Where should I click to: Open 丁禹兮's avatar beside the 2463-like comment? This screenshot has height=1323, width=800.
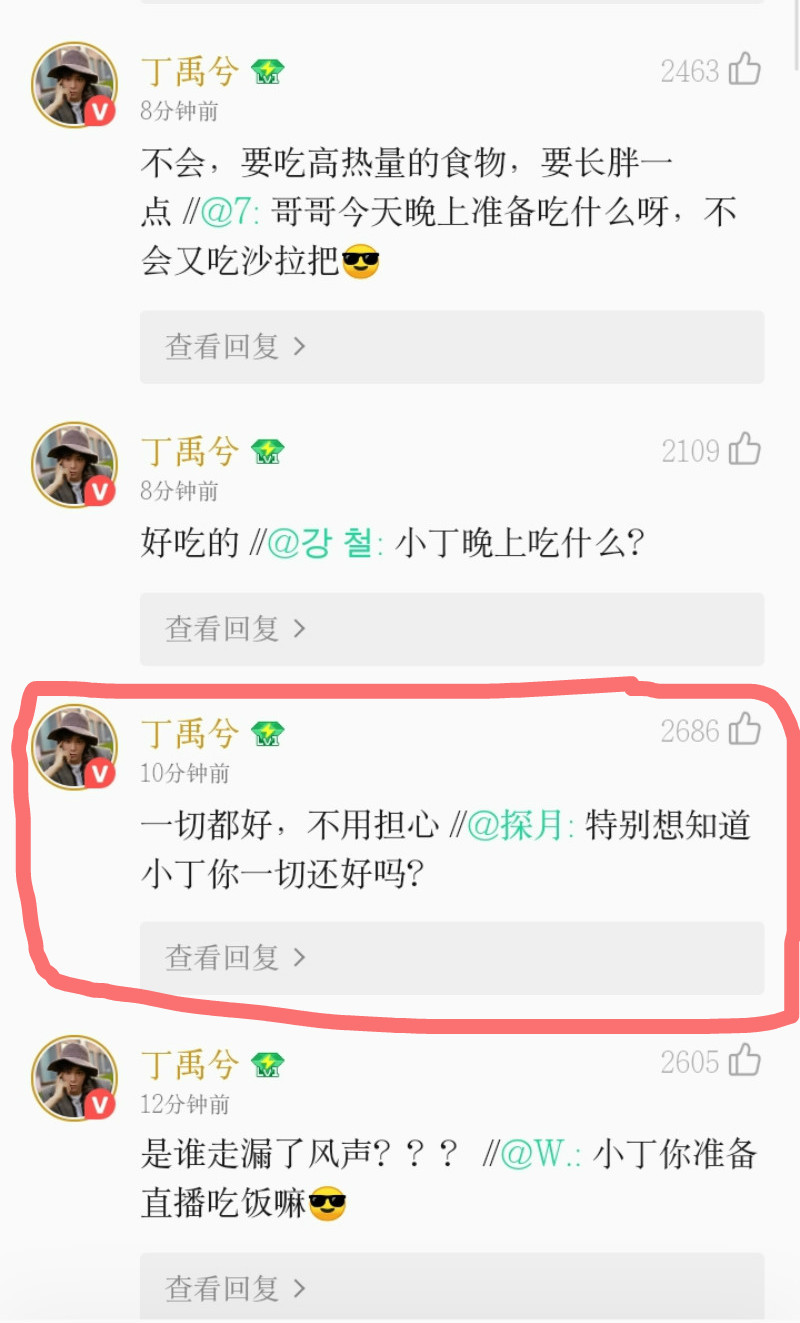point(74,85)
